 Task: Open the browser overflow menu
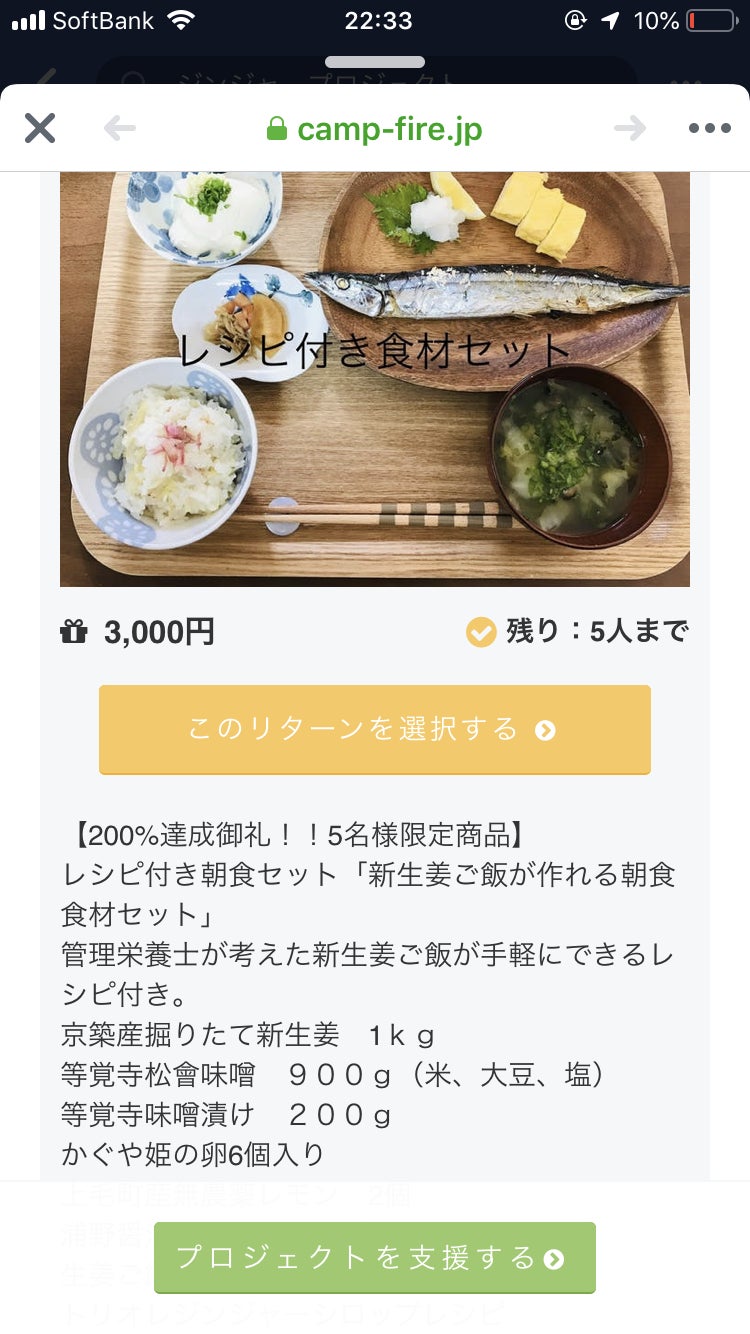pyautogui.click(x=710, y=128)
